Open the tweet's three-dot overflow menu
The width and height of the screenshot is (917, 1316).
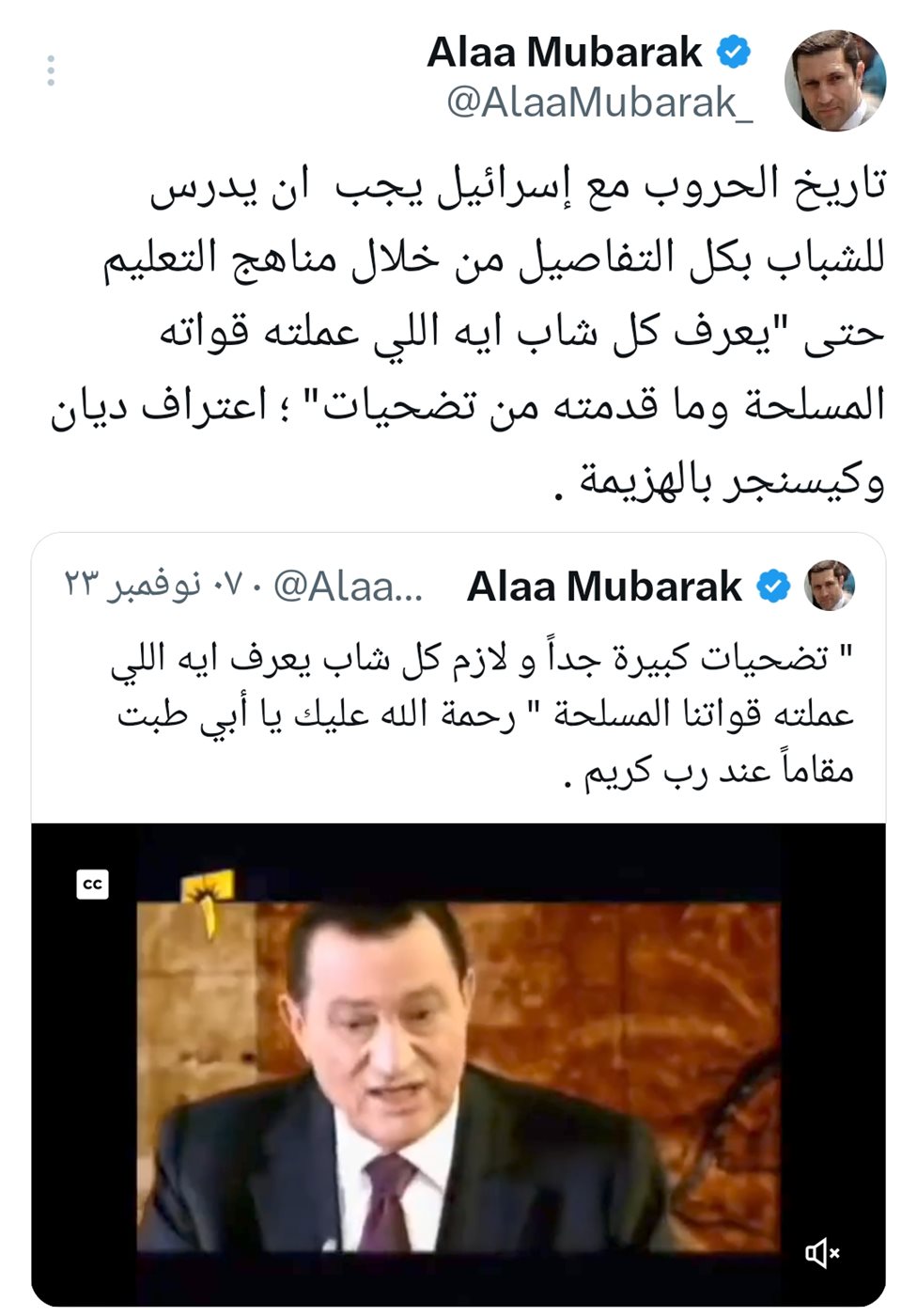tap(51, 71)
